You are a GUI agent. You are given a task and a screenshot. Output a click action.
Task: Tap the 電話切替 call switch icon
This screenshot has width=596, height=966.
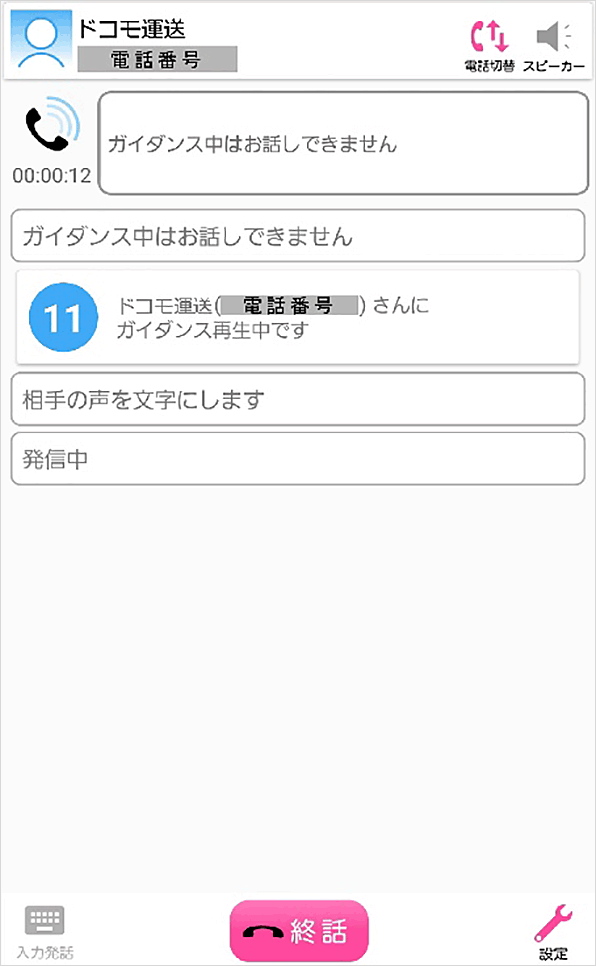(489, 45)
